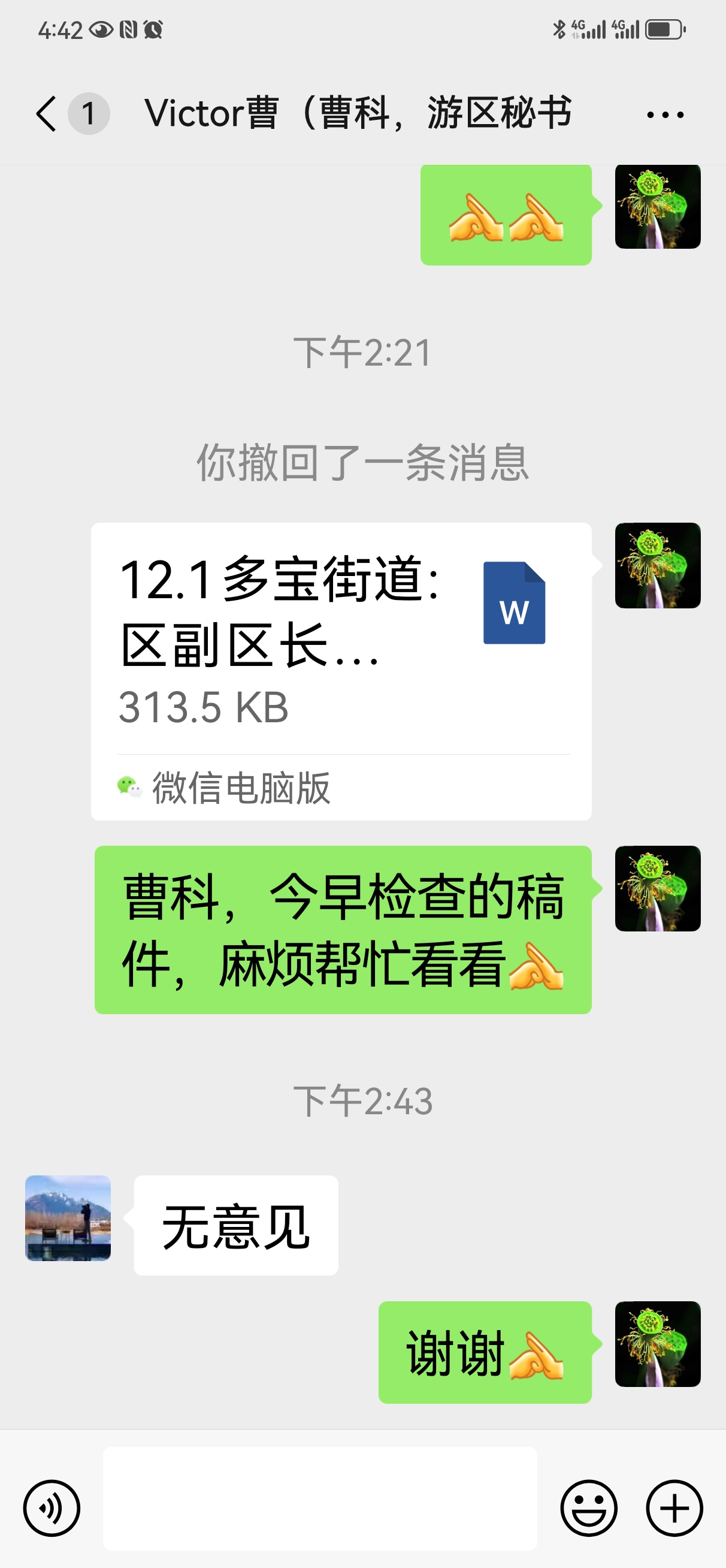726x1568 pixels.
Task: View Victor曹's profile avatar next to 无意见
Action: pos(68,1218)
